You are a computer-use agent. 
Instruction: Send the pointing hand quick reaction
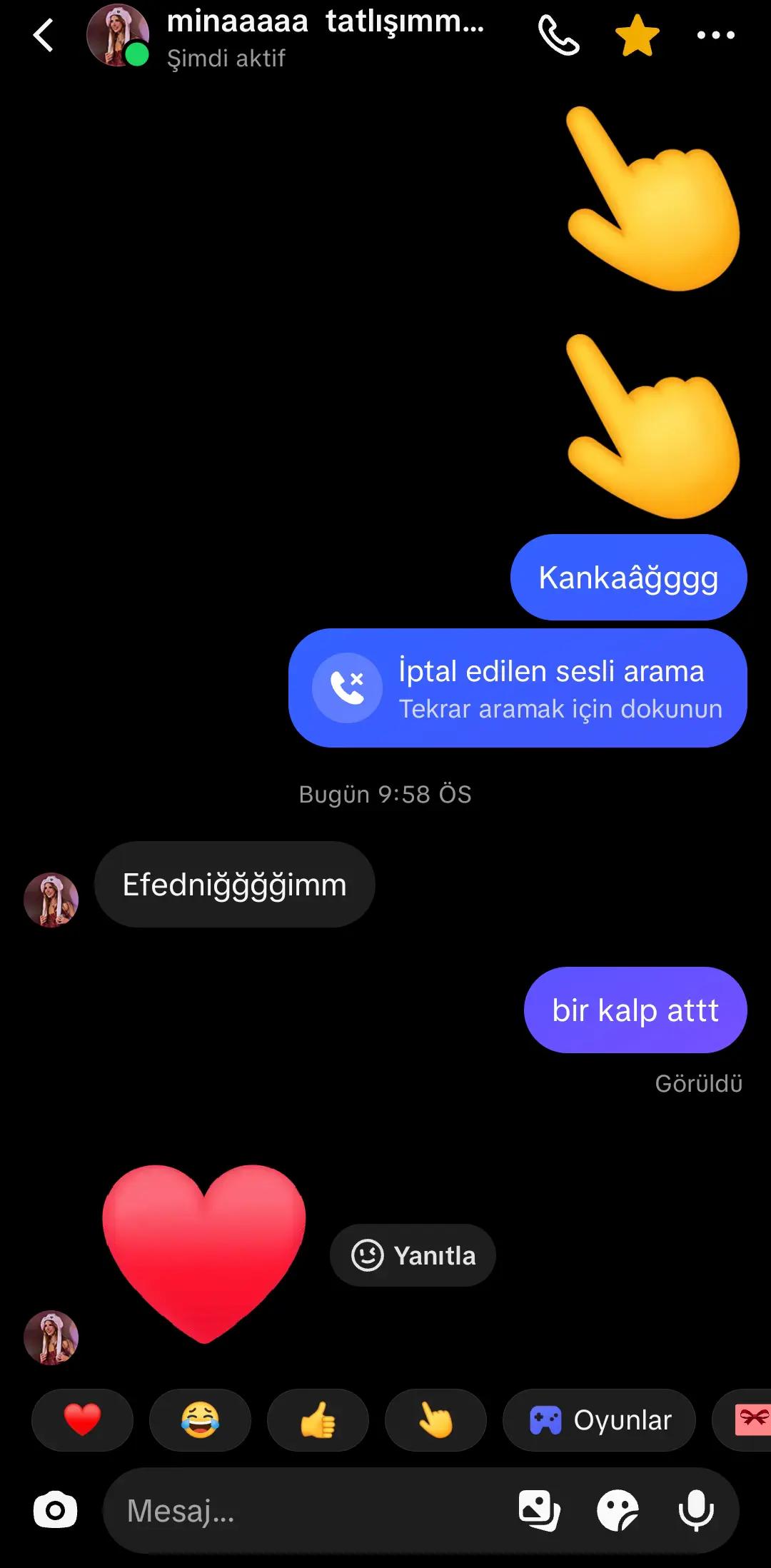[435, 1419]
